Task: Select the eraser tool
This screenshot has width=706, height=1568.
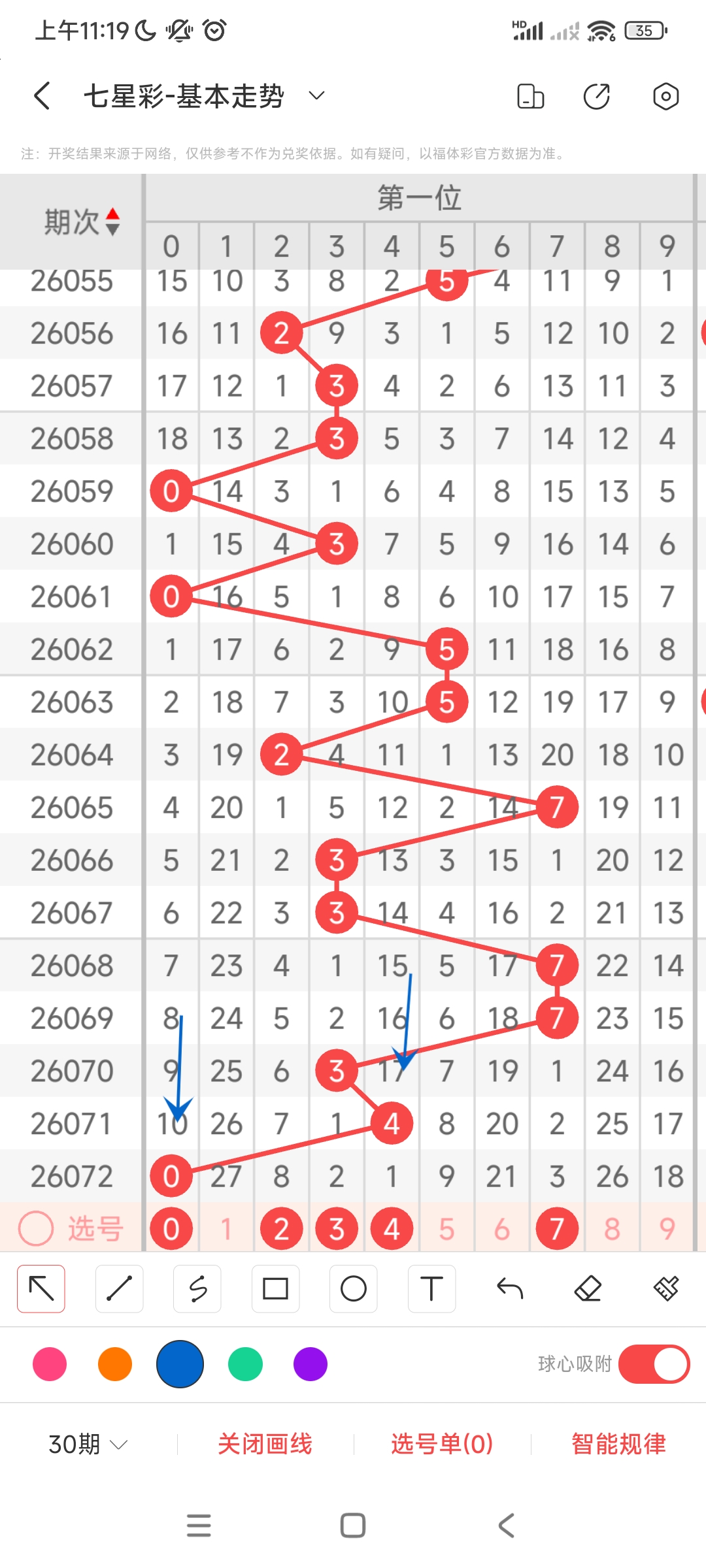Action: 588,1289
